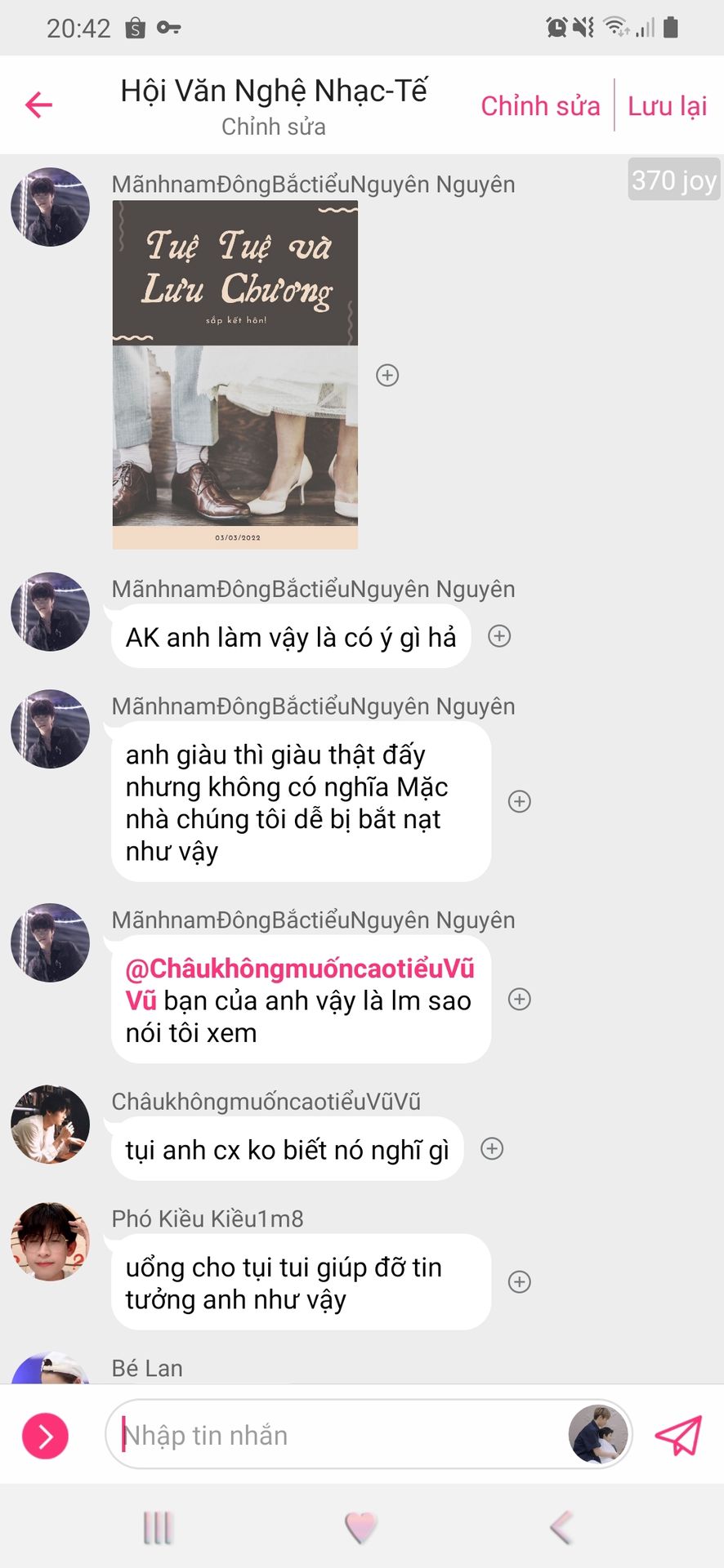Open Phó Kiều Kiều1m8's avatar
The image size is (724, 1568).
tap(50, 1241)
